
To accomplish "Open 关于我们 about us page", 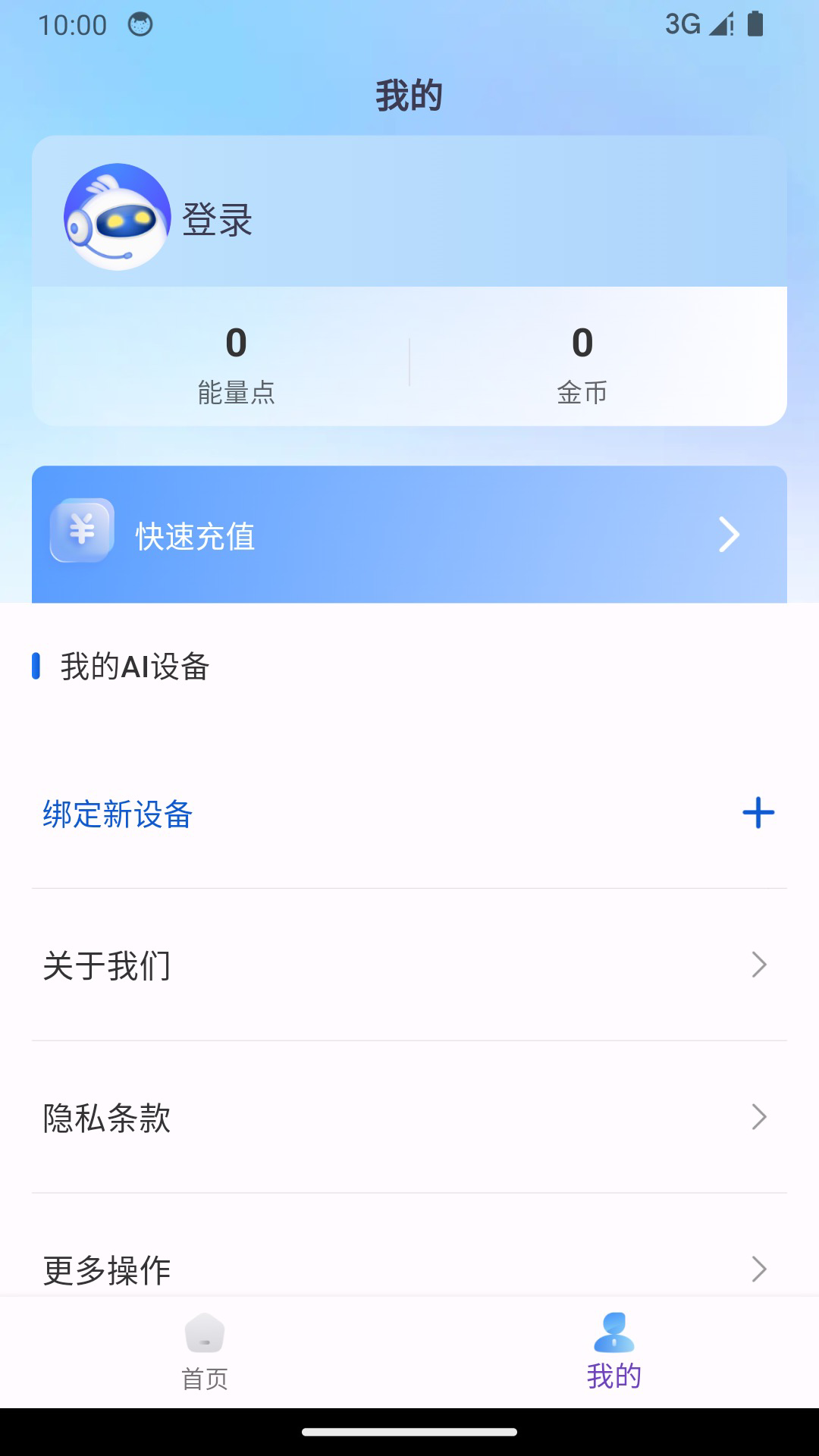I will [x=409, y=965].
